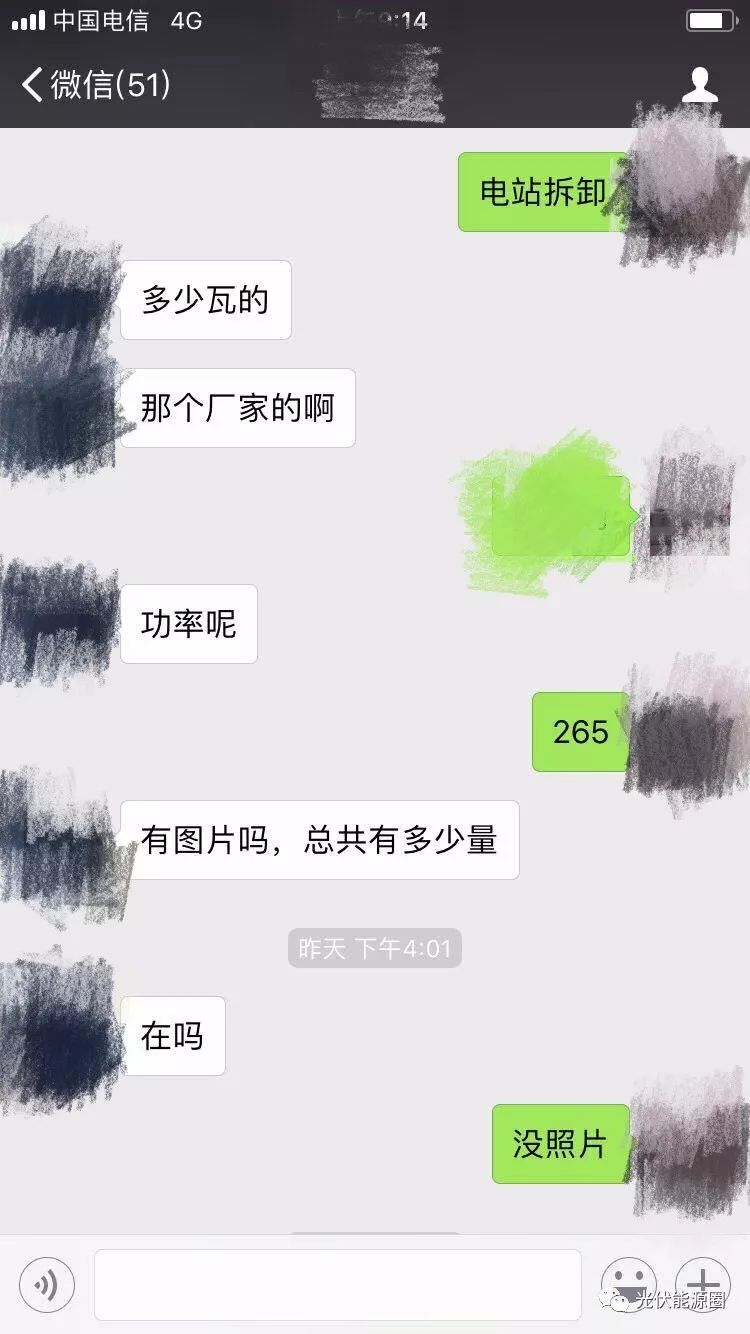Open the chat info profile icon
Viewport: 750px width, 1334px height.
tap(699, 85)
